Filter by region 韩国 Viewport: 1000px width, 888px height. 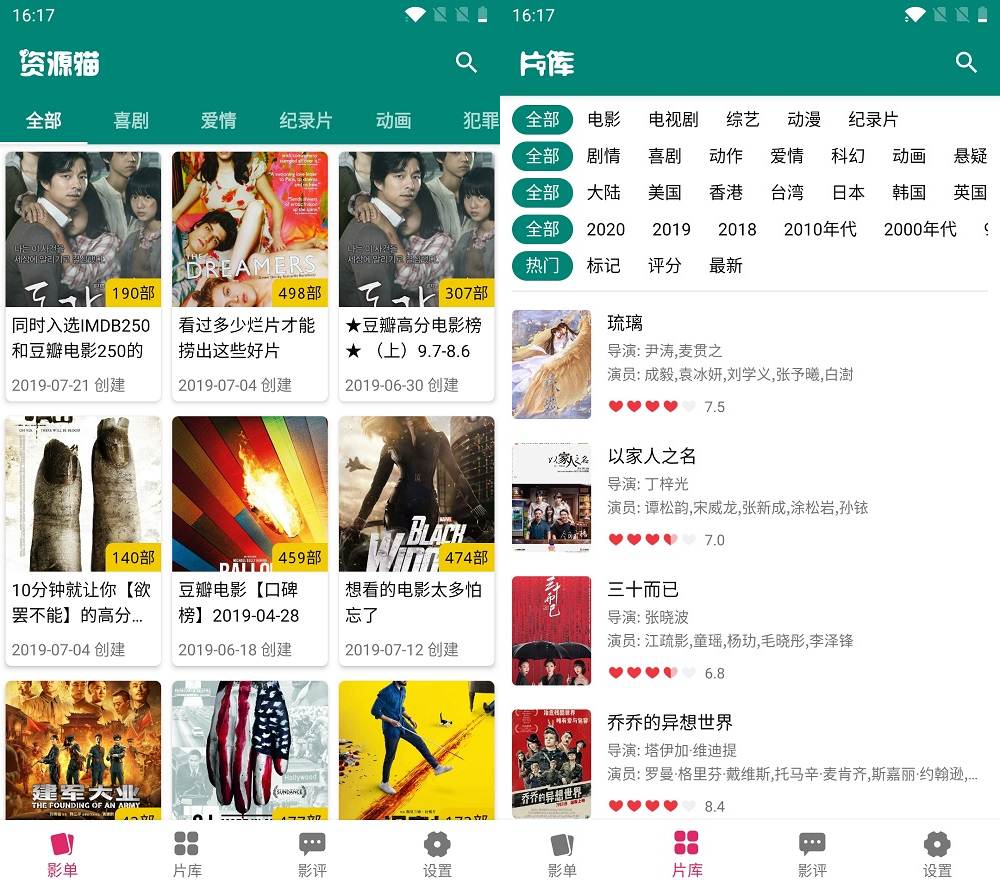pyautogui.click(x=909, y=192)
